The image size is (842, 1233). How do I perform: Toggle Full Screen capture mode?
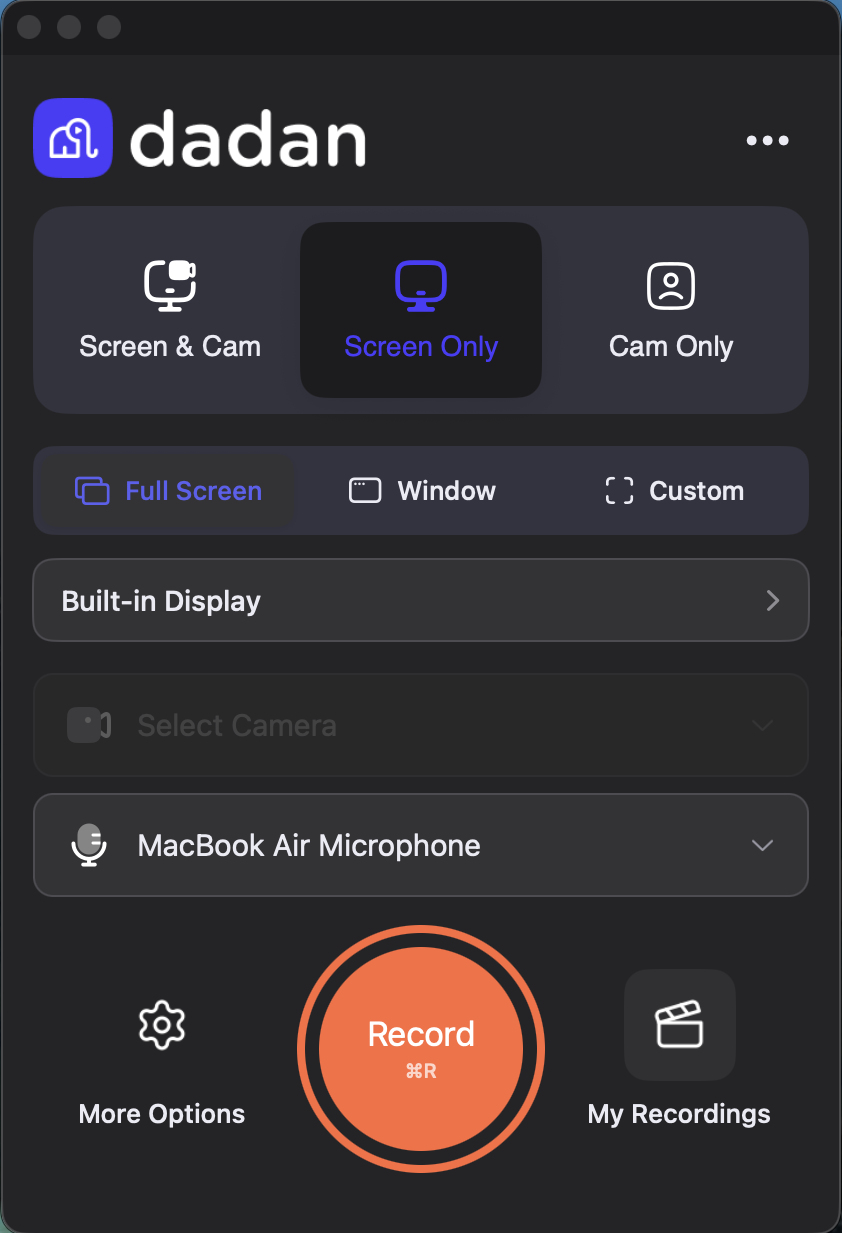164,490
